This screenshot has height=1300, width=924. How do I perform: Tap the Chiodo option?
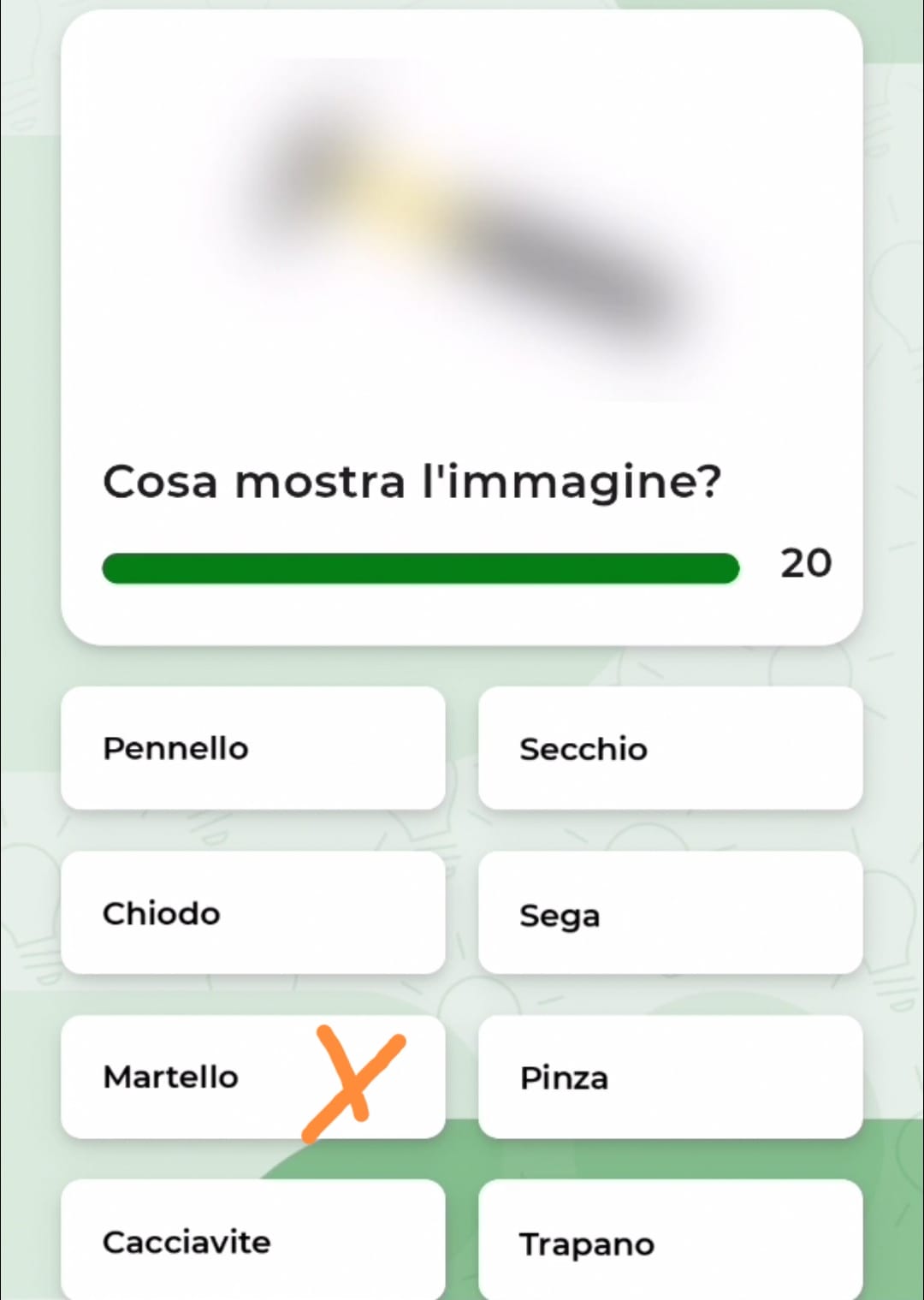252,912
